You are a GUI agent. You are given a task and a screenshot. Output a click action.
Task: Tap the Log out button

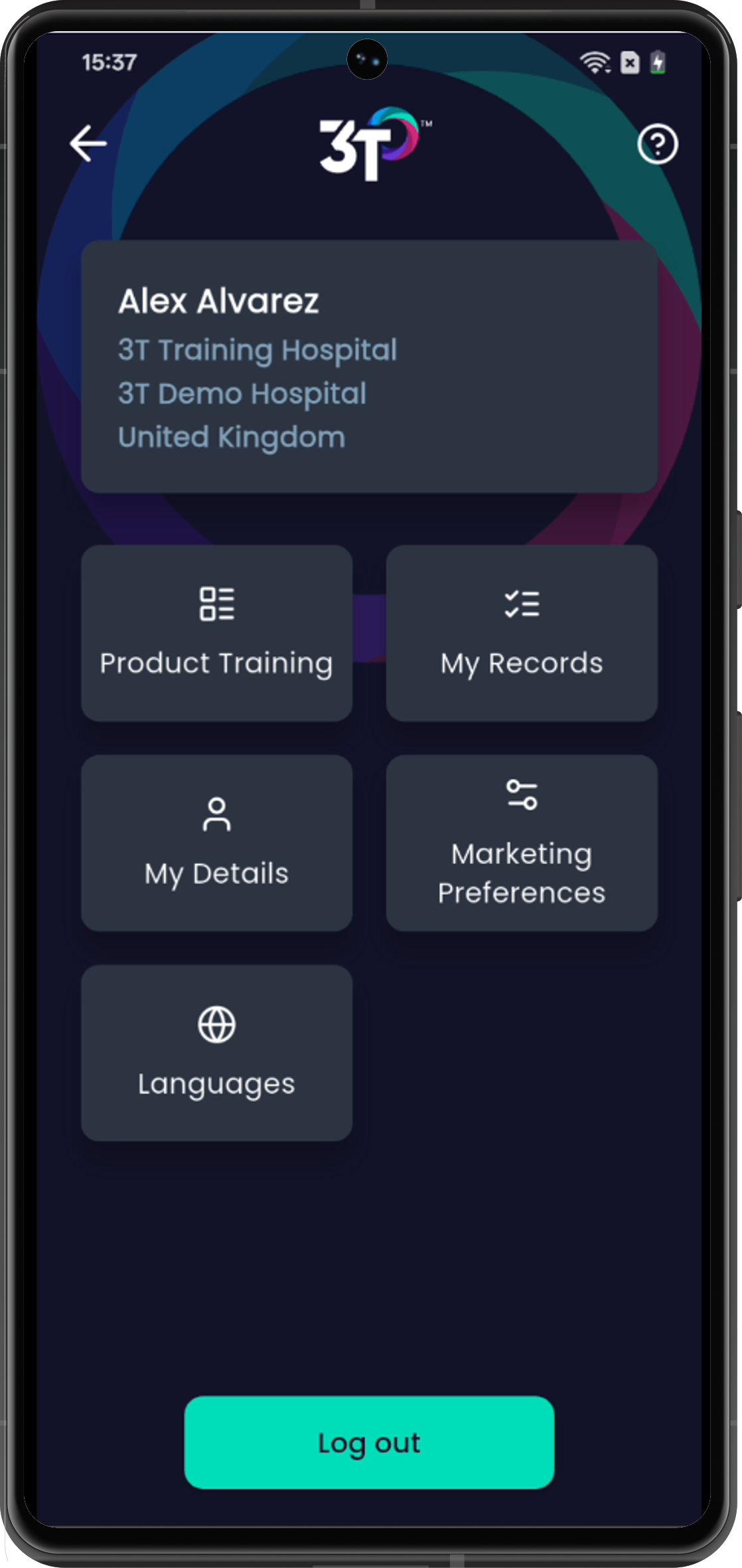click(369, 1442)
